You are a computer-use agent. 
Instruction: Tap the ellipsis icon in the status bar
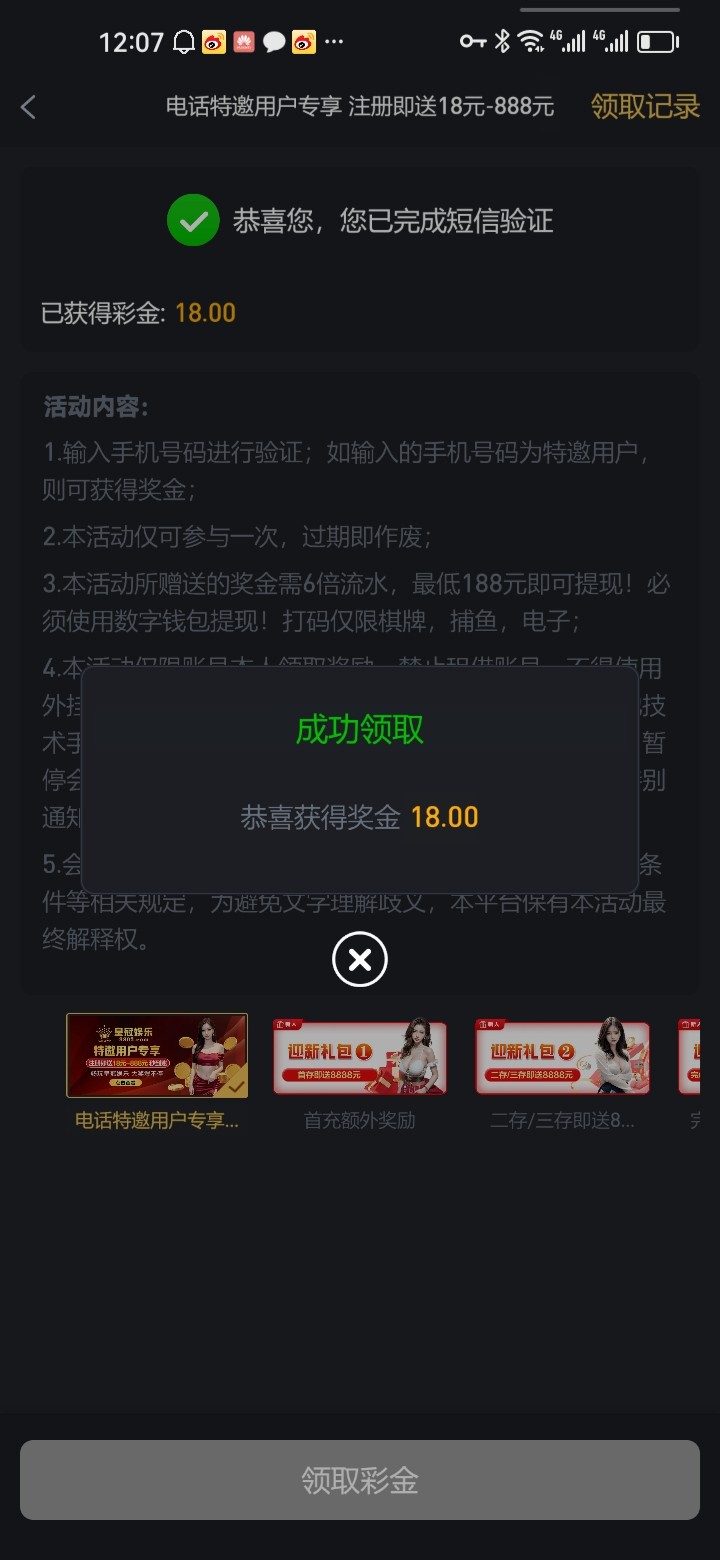click(x=333, y=41)
